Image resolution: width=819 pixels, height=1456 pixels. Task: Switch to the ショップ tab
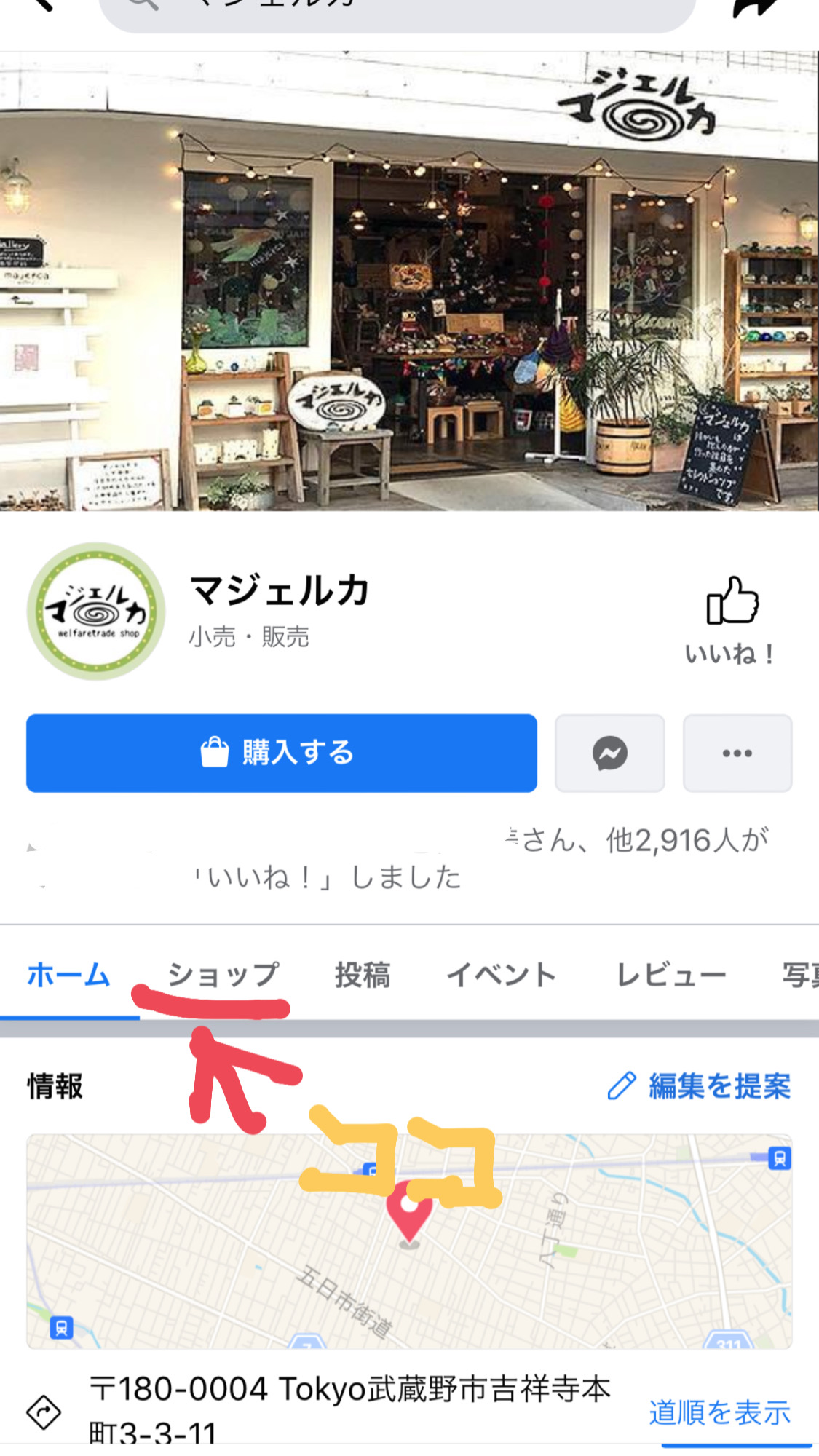[223, 975]
